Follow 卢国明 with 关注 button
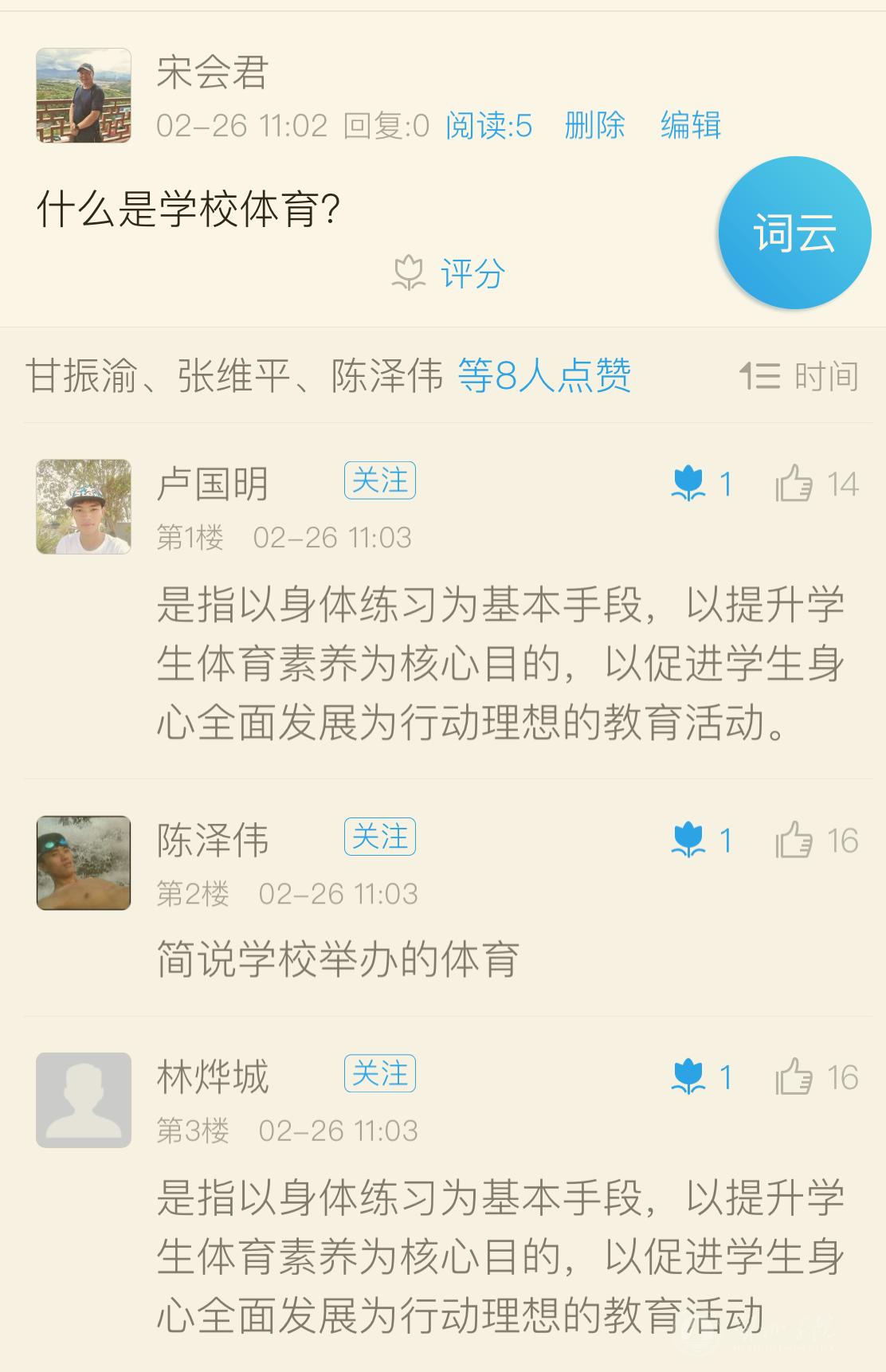This screenshot has width=886, height=1372. tap(380, 481)
